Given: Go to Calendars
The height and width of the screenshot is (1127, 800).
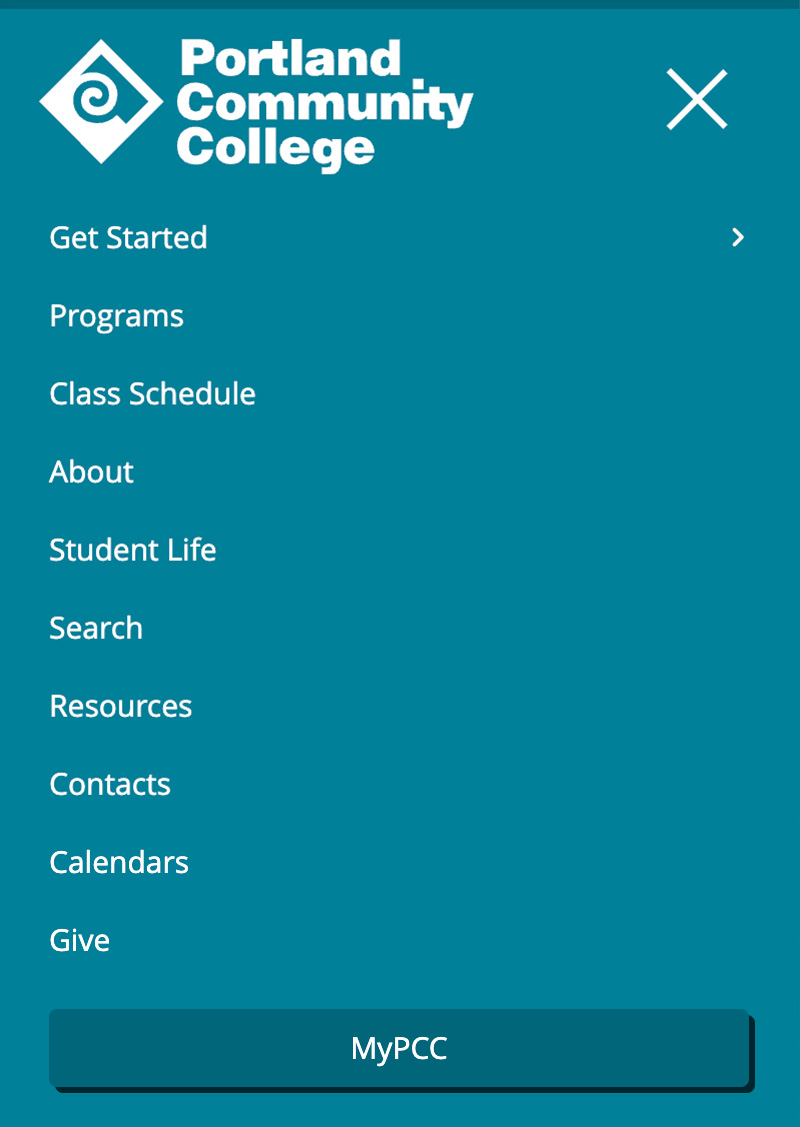Looking at the screenshot, I should pyautogui.click(x=119, y=862).
